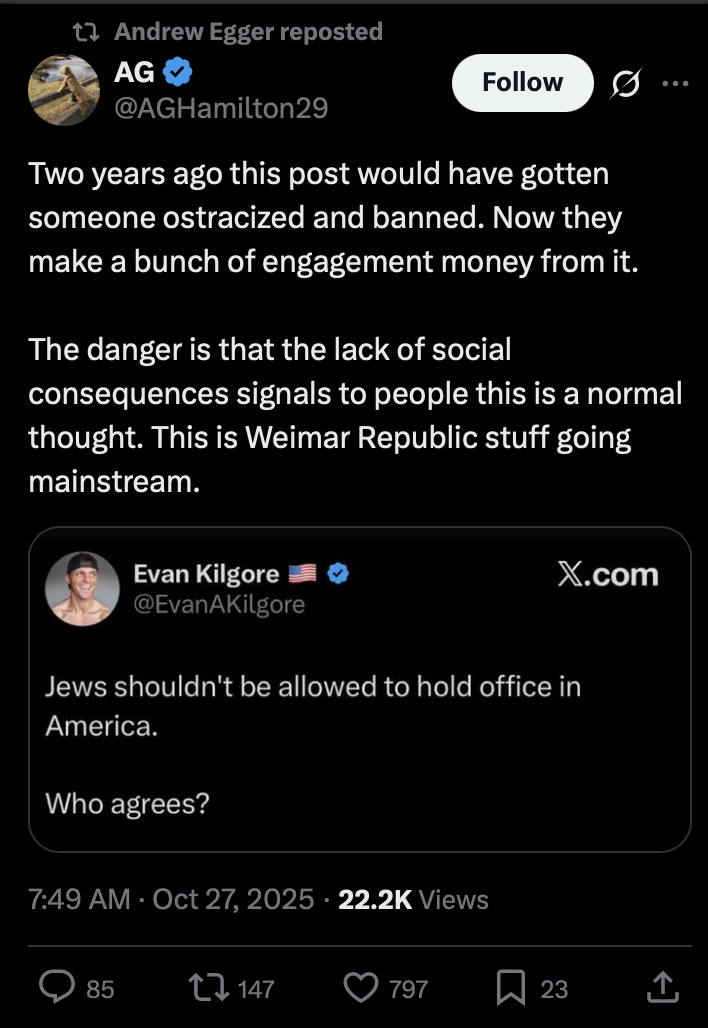Open Andrew Egger's profile from repost label
This screenshot has height=1028, width=708.
pos(248,32)
